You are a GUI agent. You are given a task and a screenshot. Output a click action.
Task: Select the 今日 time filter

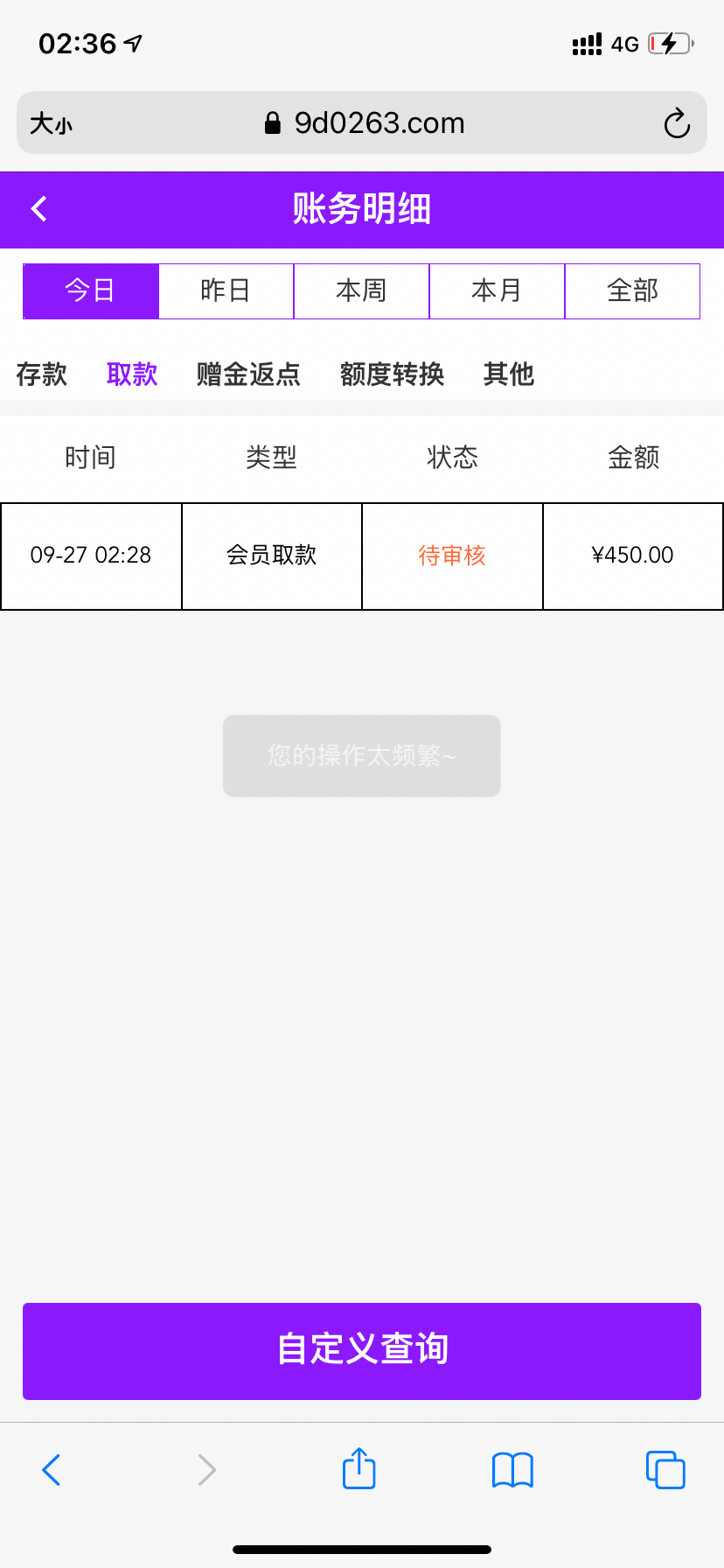tap(91, 291)
